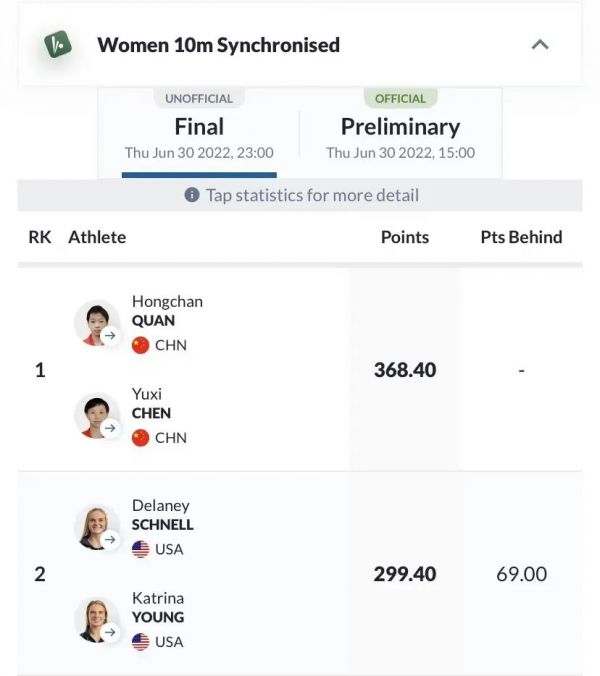Collapse the Women 10m Synchronised section

540,45
